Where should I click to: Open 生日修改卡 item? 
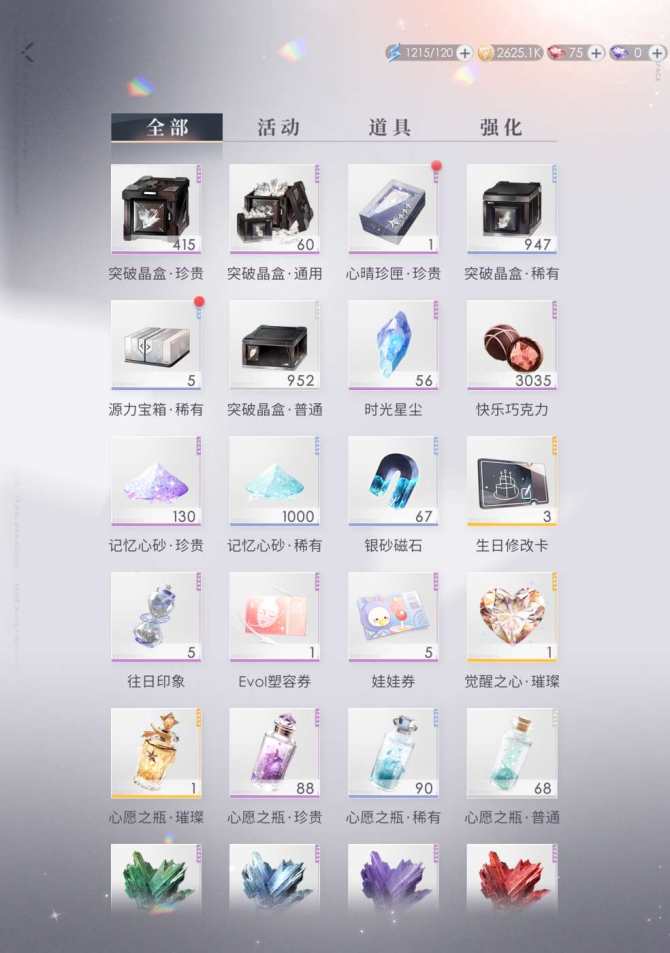coord(512,480)
